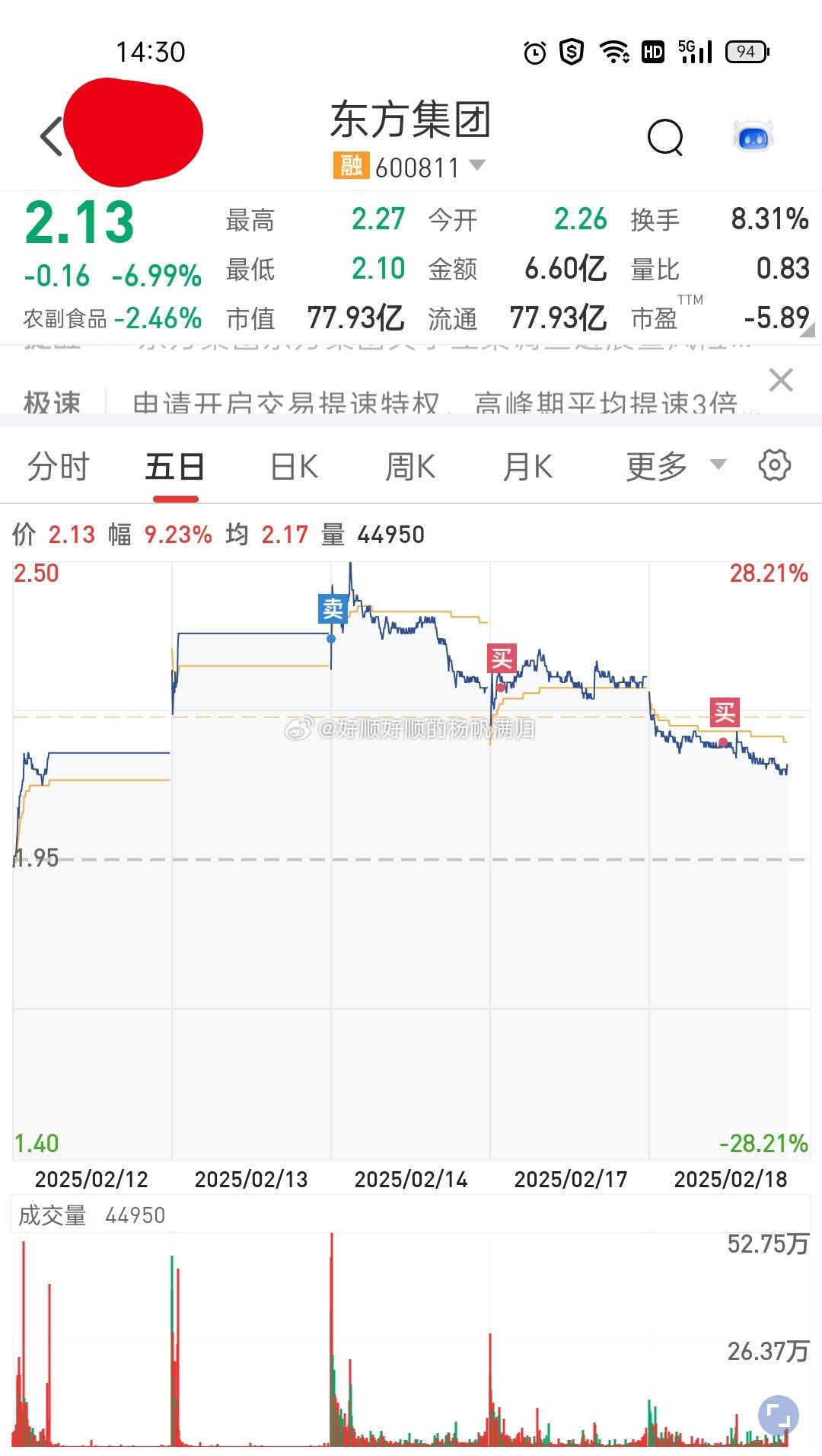Open the robot assistant icon
Viewport: 822px width, 1456px height.
coord(753,138)
